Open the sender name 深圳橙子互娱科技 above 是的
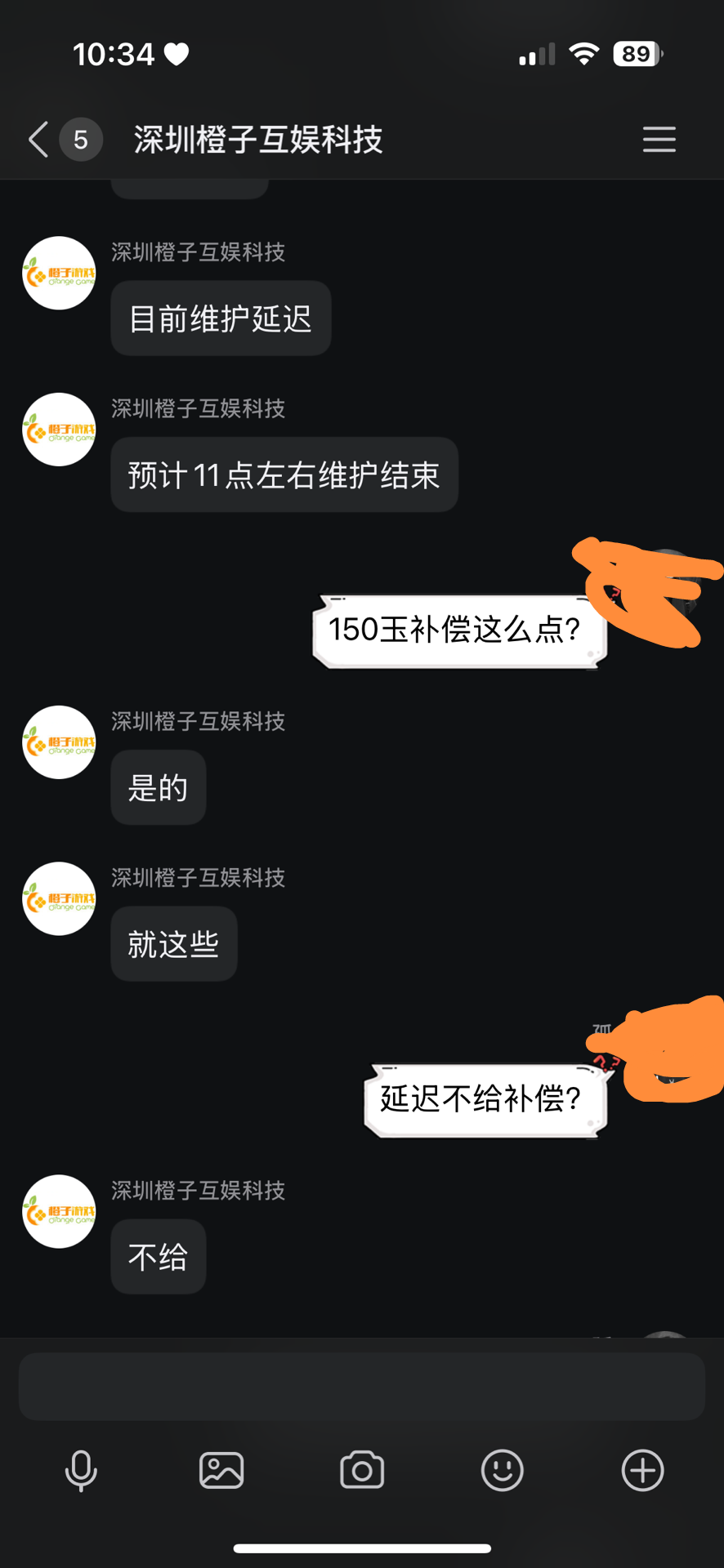724x1568 pixels. tap(198, 722)
